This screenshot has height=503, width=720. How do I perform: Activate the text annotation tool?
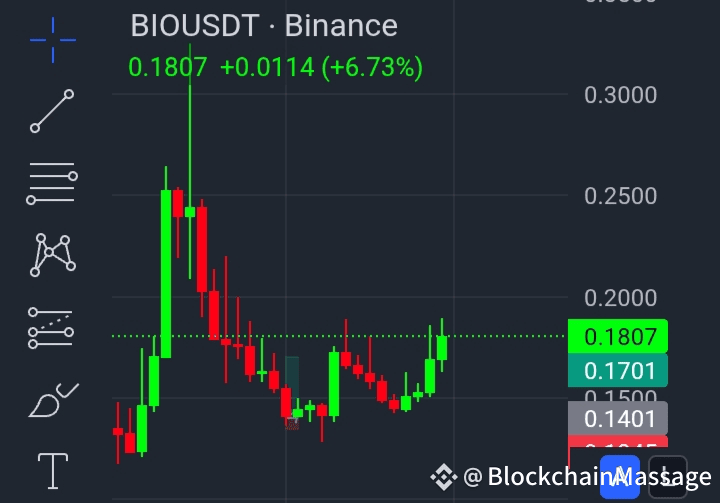[52, 470]
